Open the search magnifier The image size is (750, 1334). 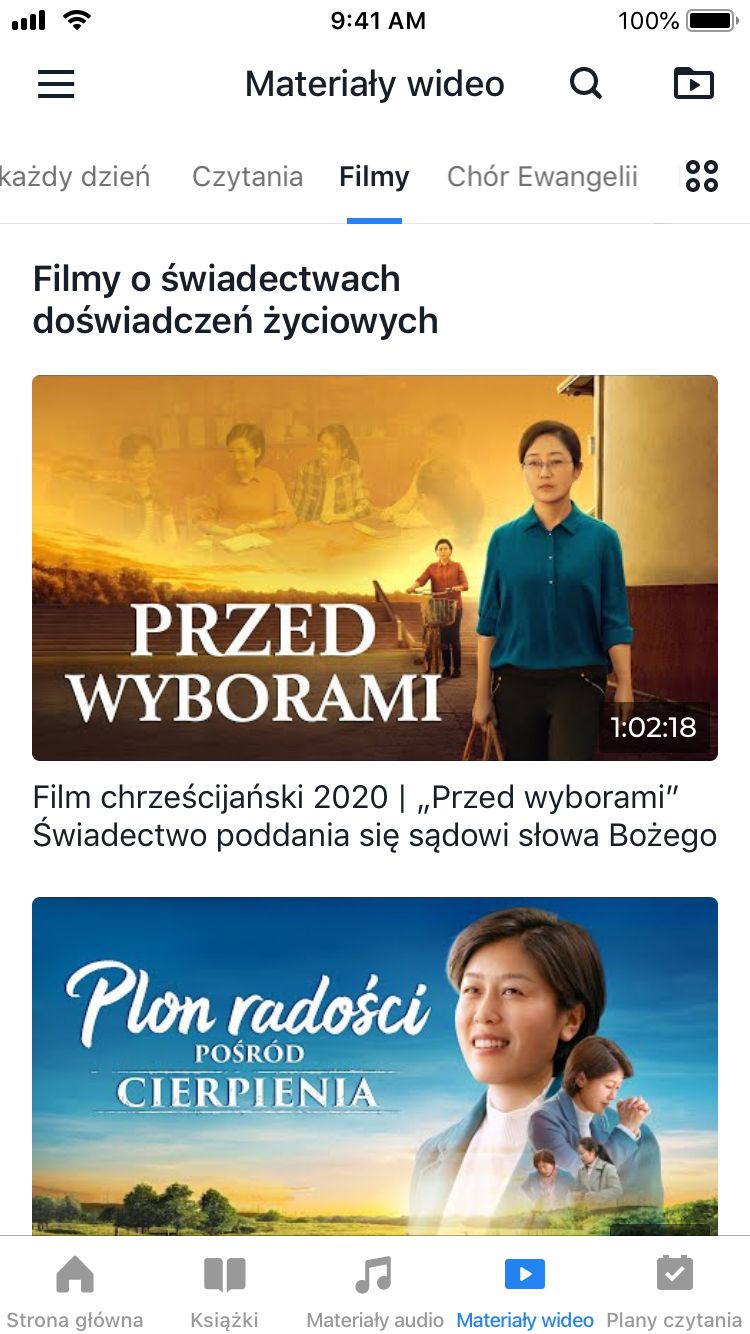tap(586, 84)
